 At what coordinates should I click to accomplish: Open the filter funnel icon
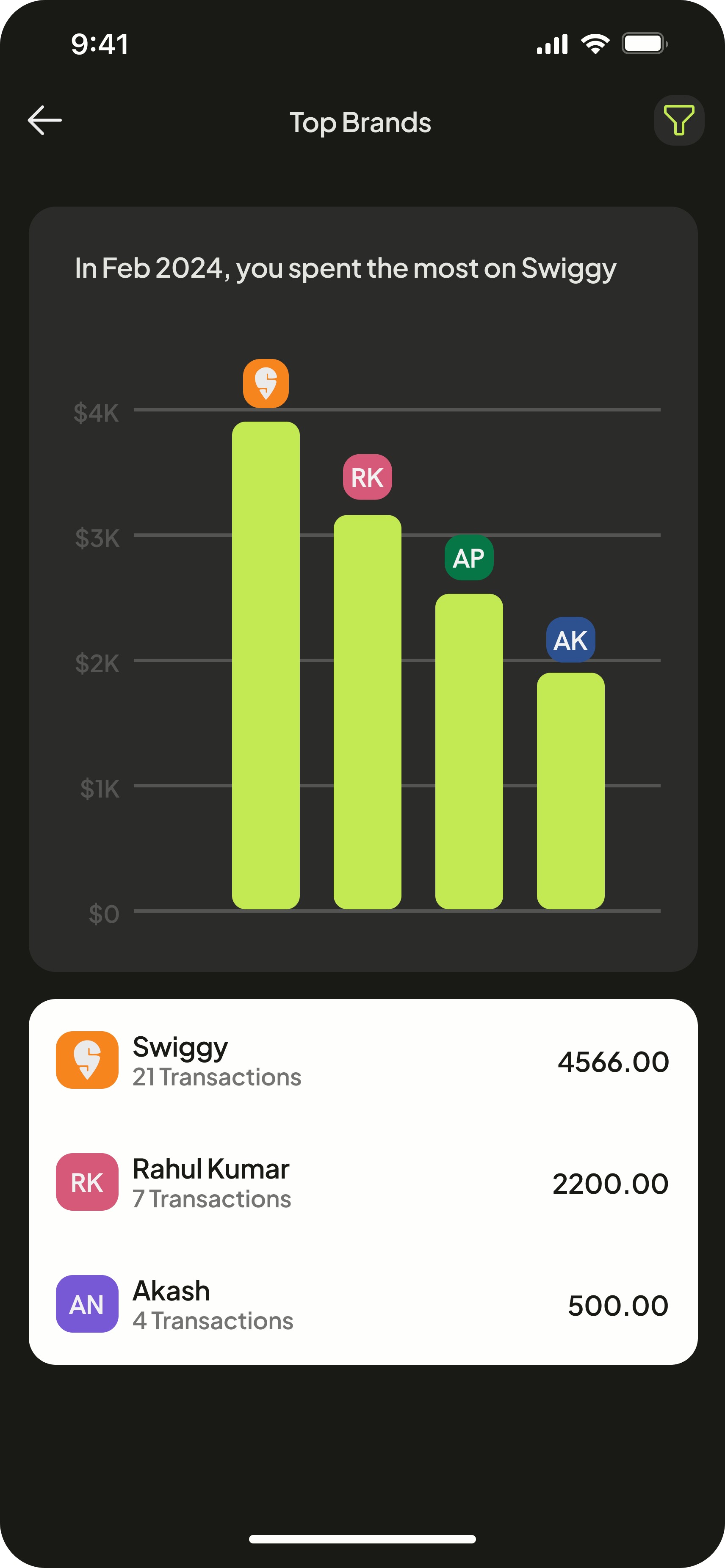pos(679,120)
